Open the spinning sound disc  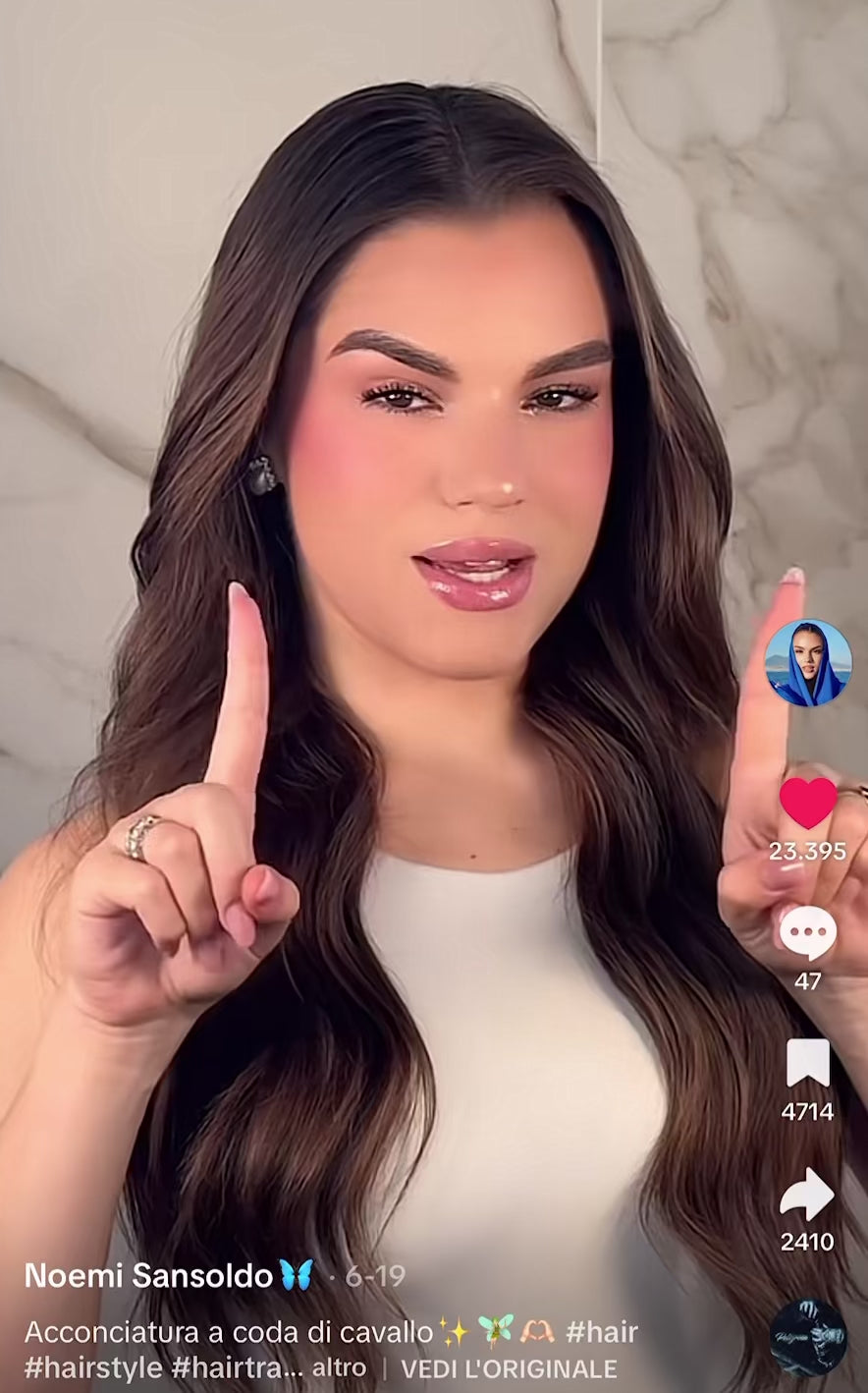click(807, 1337)
